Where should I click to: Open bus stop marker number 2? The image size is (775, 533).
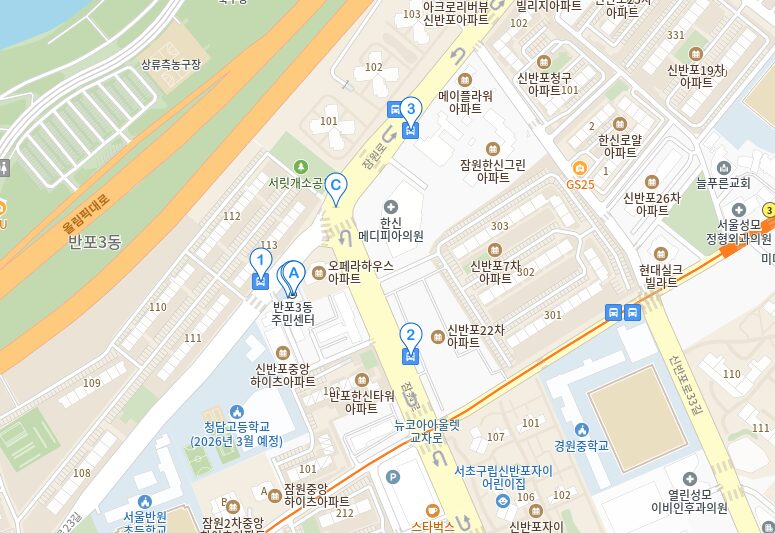[x=409, y=338]
